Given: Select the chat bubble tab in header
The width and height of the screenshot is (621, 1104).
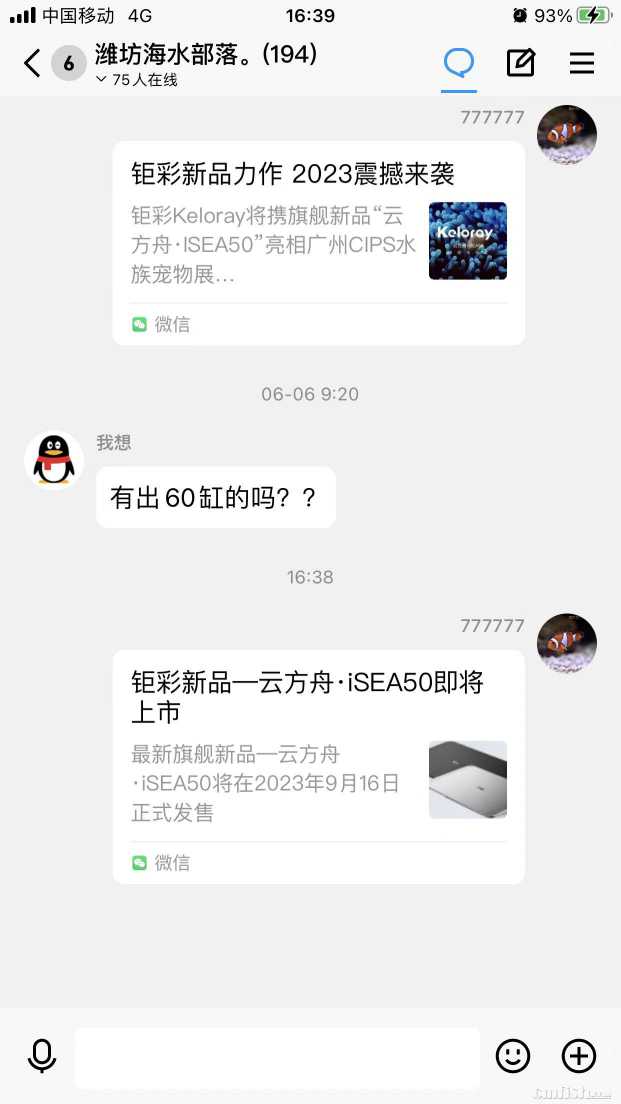Looking at the screenshot, I should (x=459, y=64).
